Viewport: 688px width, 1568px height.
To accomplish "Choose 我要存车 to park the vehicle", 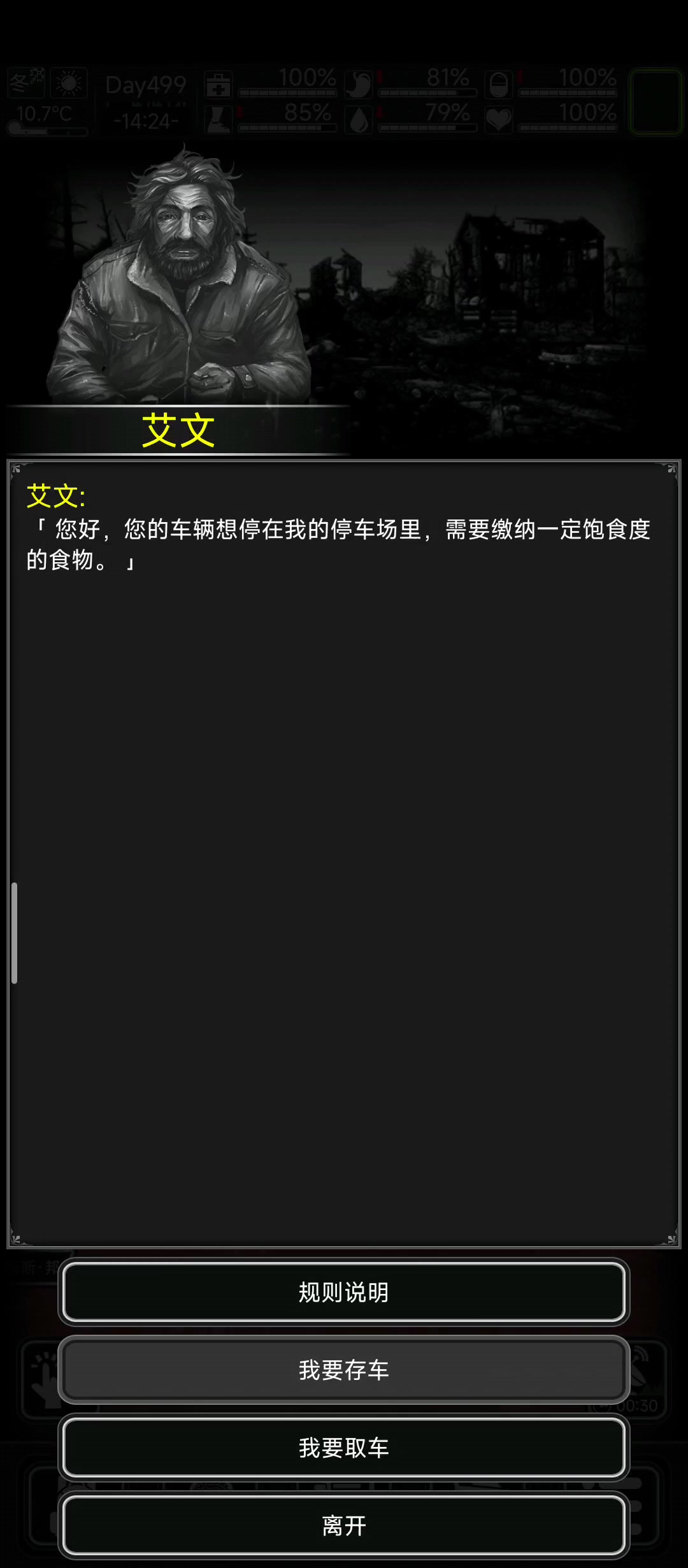I will pyautogui.click(x=344, y=1370).
